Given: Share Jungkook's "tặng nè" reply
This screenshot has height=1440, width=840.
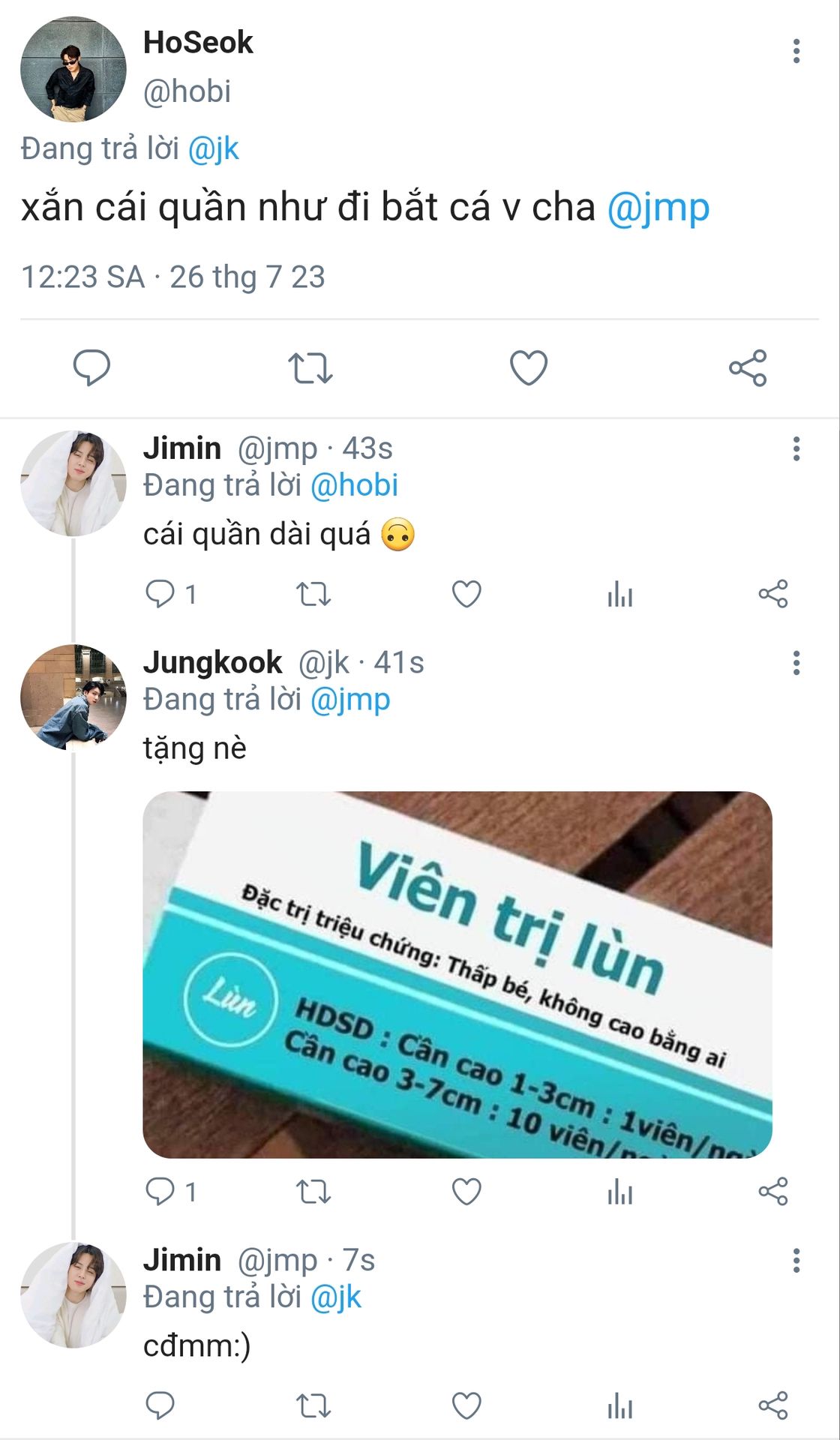Looking at the screenshot, I should point(772,1191).
